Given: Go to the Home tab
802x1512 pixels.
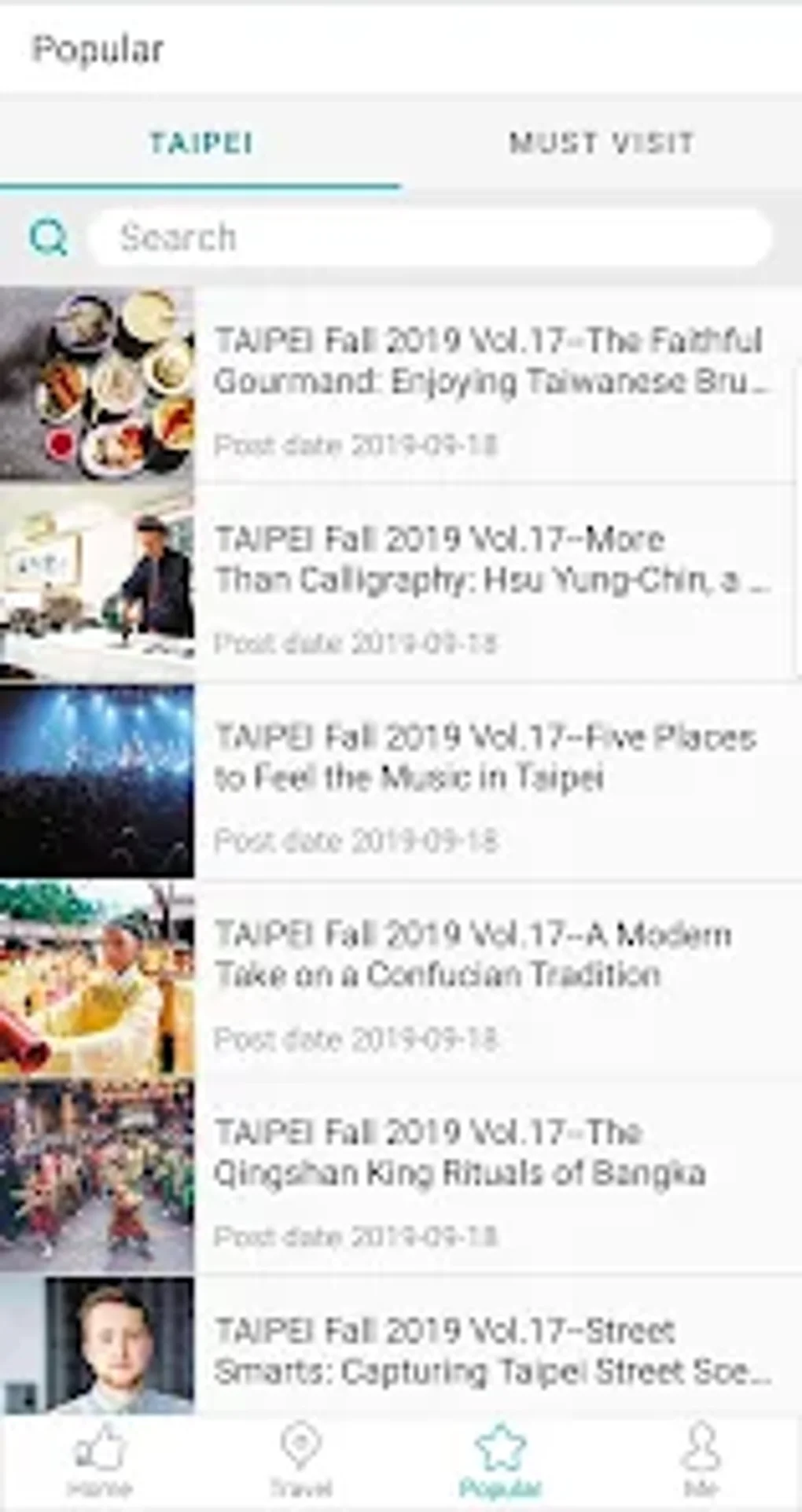Looking at the screenshot, I should tap(100, 1461).
